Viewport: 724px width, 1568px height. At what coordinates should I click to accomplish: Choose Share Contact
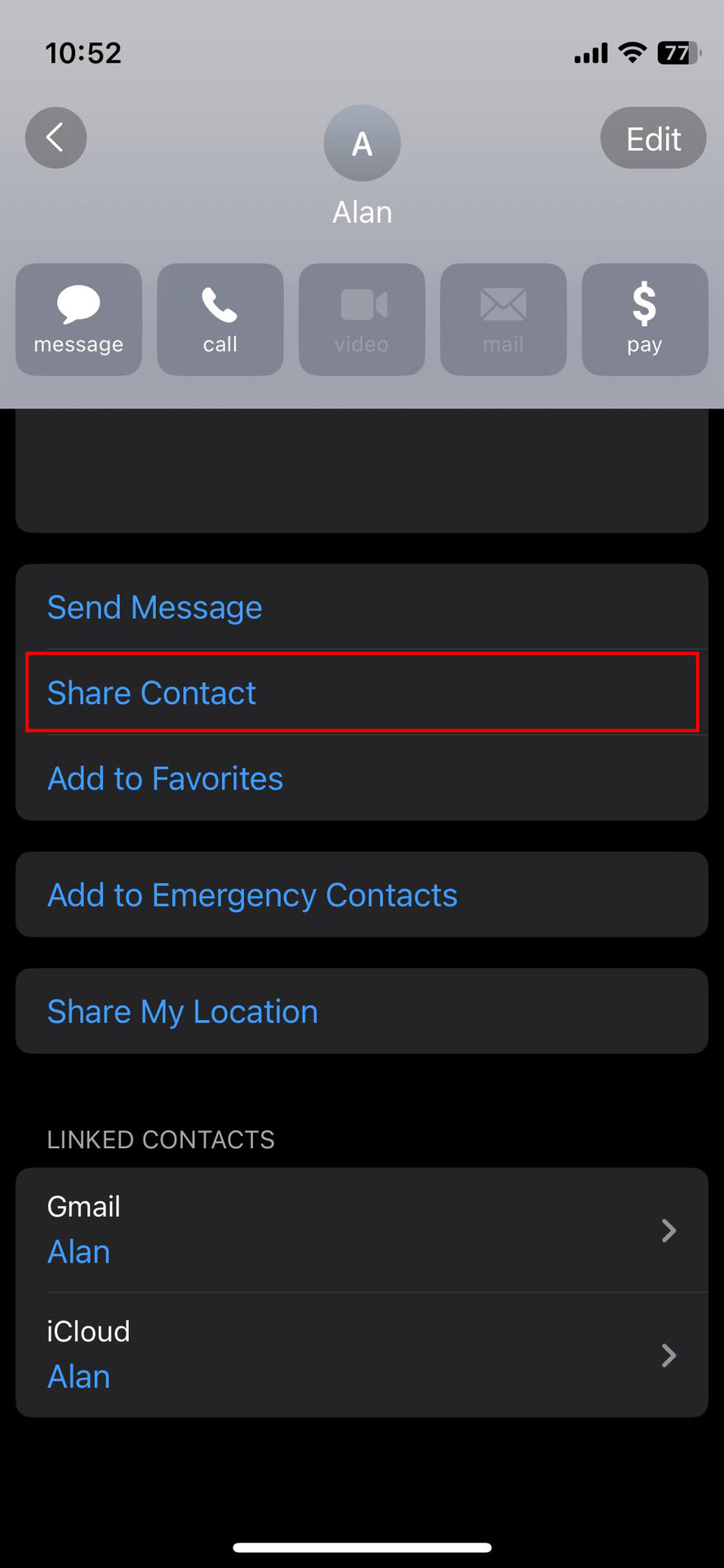click(x=152, y=693)
